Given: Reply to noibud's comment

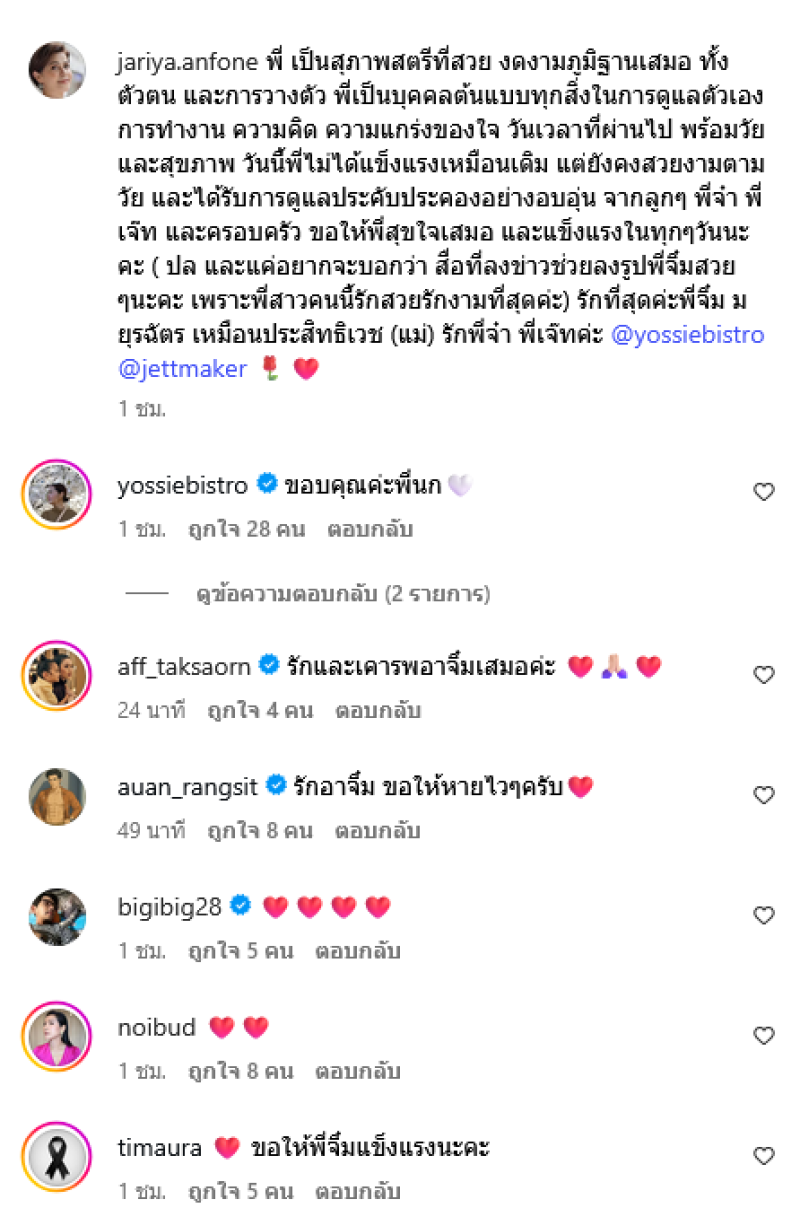Looking at the screenshot, I should [358, 1071].
